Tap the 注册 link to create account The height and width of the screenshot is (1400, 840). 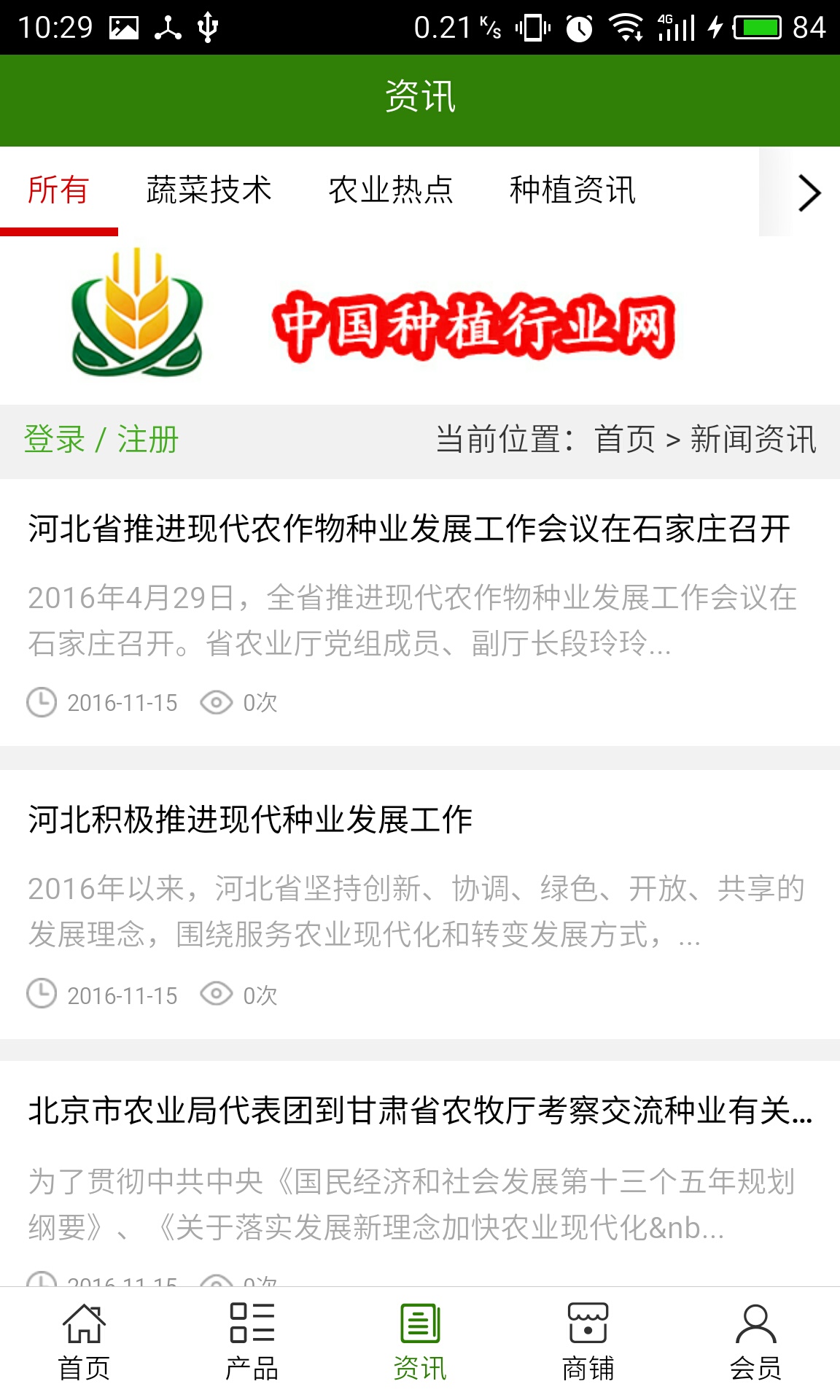coord(148,440)
